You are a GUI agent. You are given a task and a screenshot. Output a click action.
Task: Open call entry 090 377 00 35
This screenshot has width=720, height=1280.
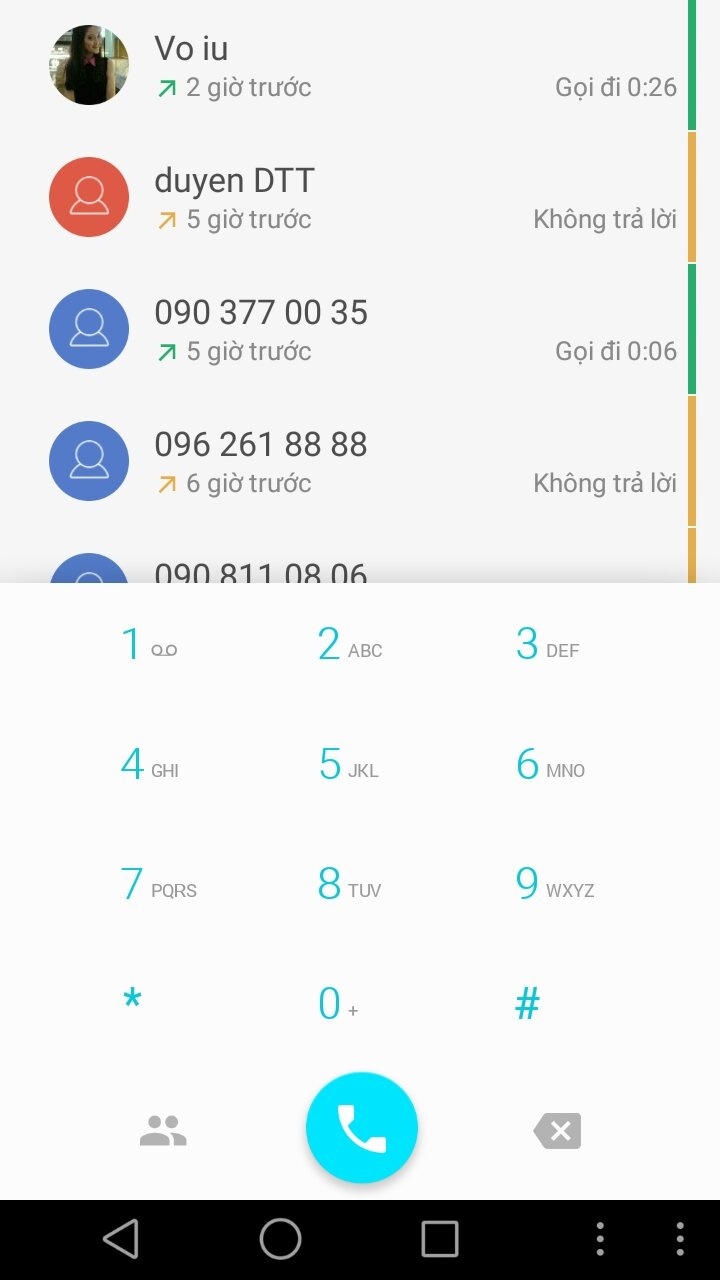(x=360, y=330)
